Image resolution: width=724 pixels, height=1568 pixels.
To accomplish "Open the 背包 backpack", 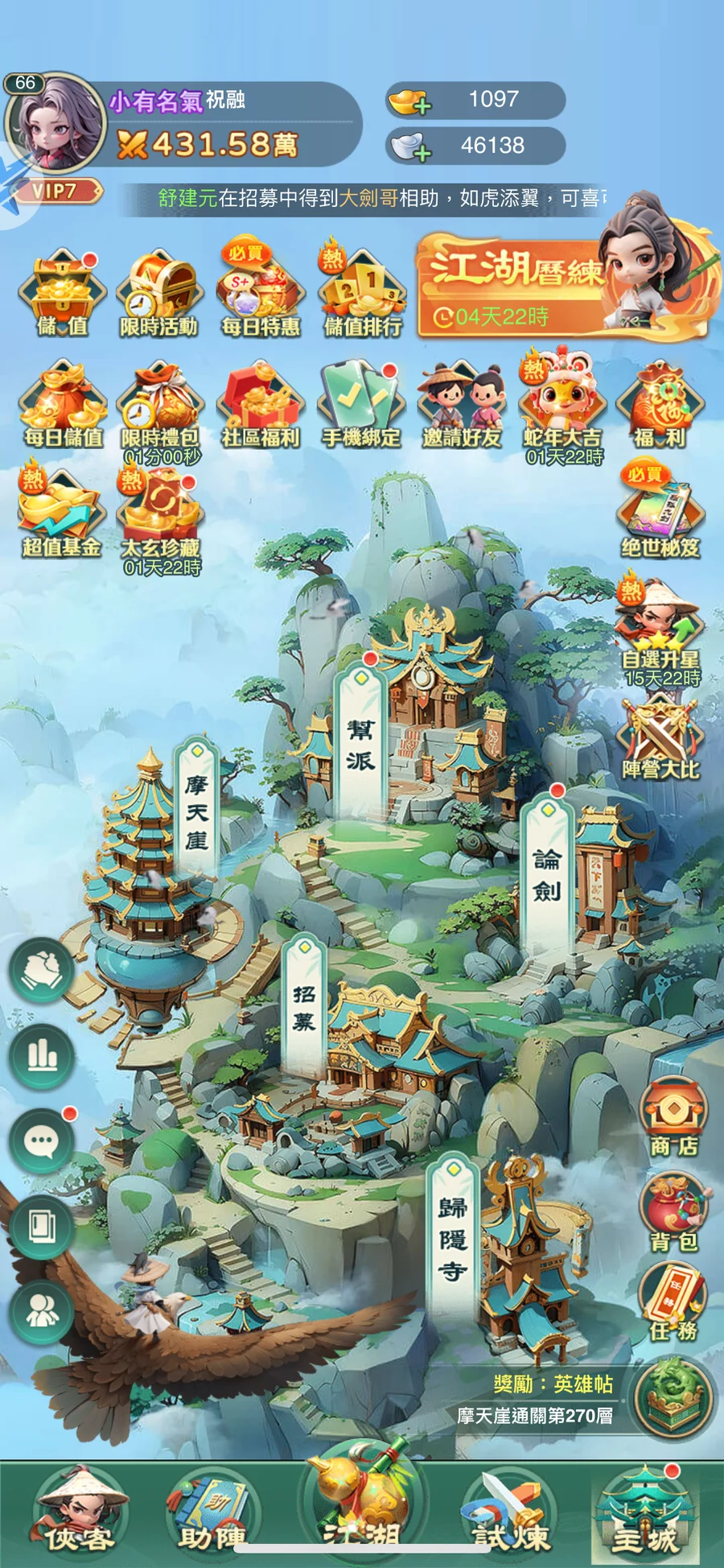I will coord(673,1211).
